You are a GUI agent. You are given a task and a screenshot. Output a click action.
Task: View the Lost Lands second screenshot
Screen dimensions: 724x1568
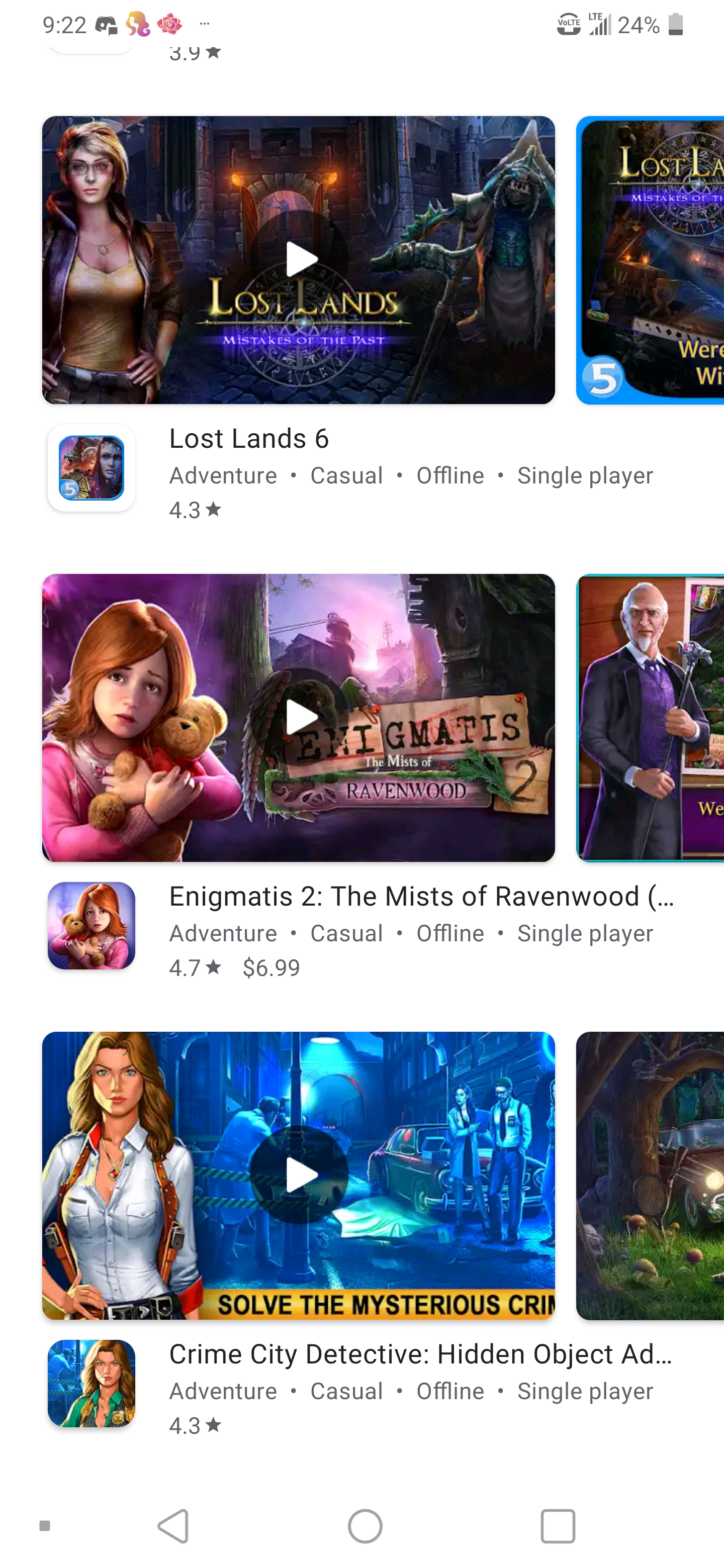click(x=650, y=260)
